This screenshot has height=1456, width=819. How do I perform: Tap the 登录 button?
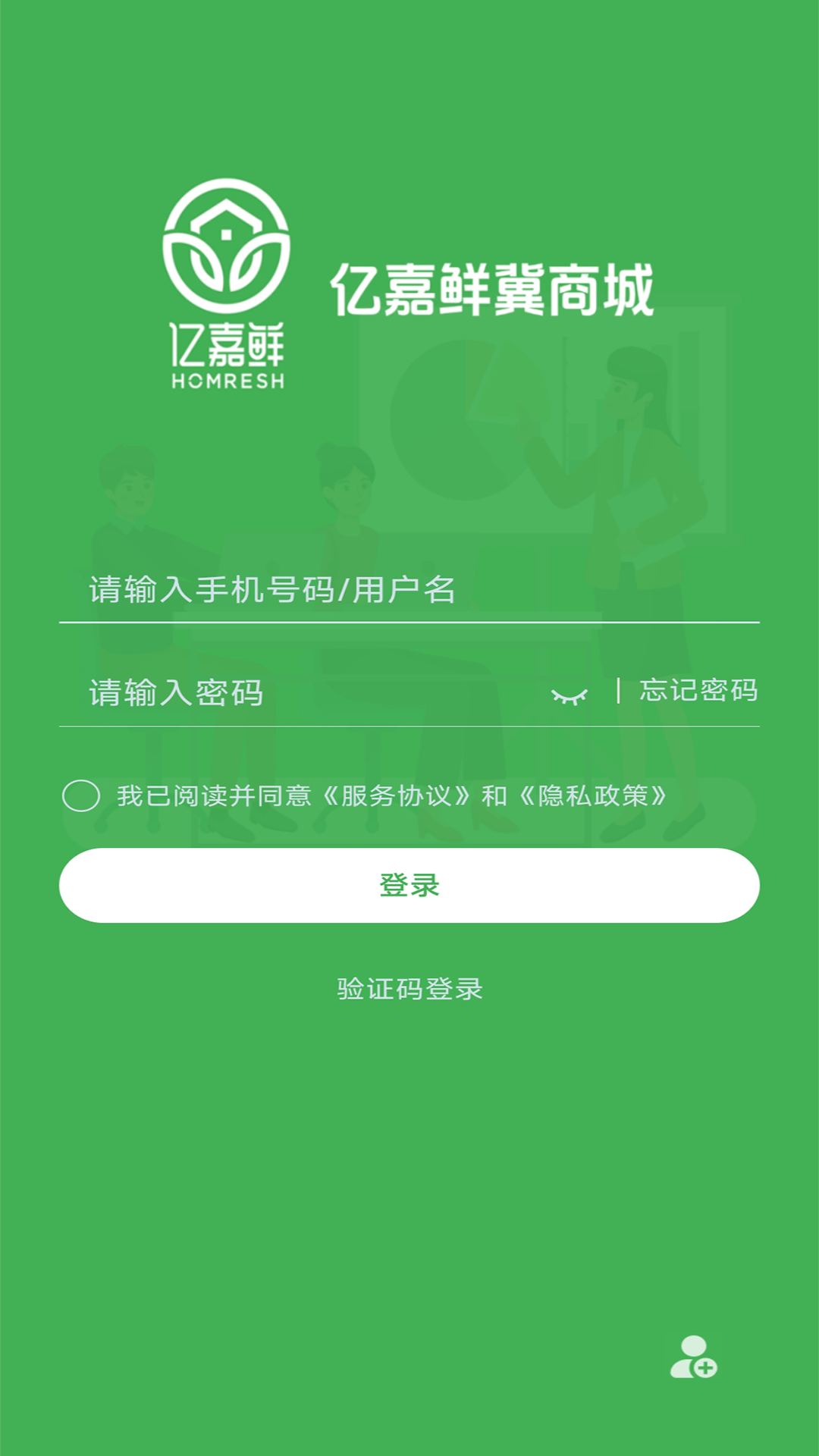pyautogui.click(x=409, y=885)
